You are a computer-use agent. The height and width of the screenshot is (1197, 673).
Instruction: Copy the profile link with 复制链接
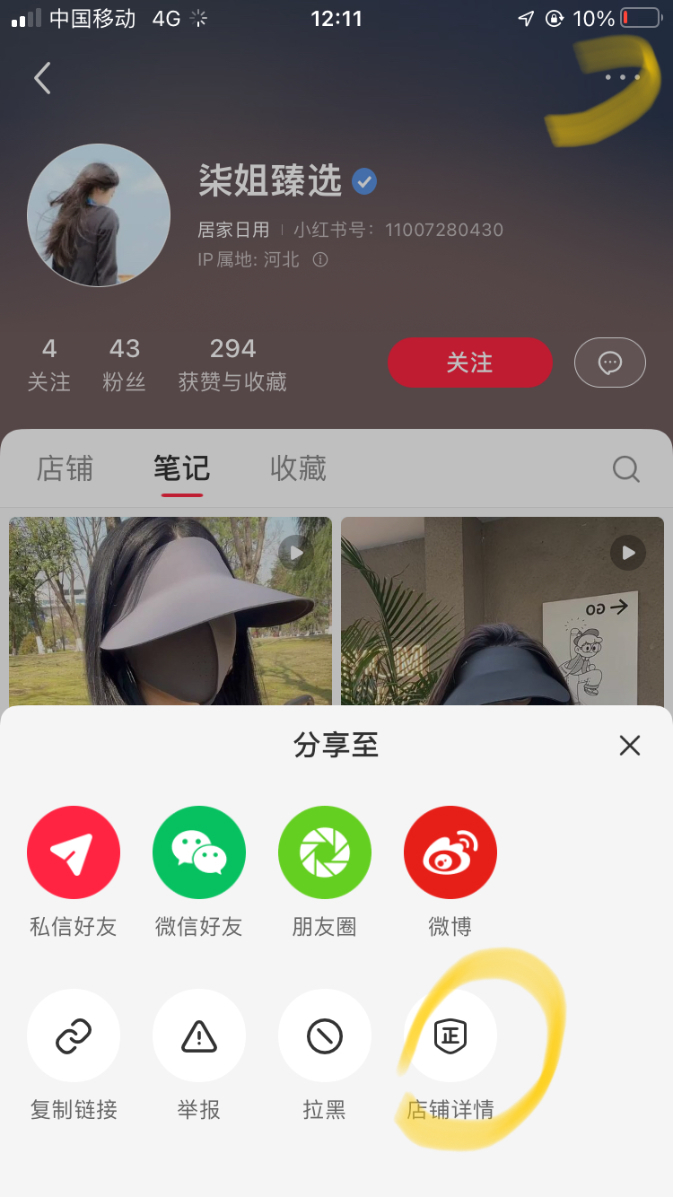click(x=73, y=1036)
